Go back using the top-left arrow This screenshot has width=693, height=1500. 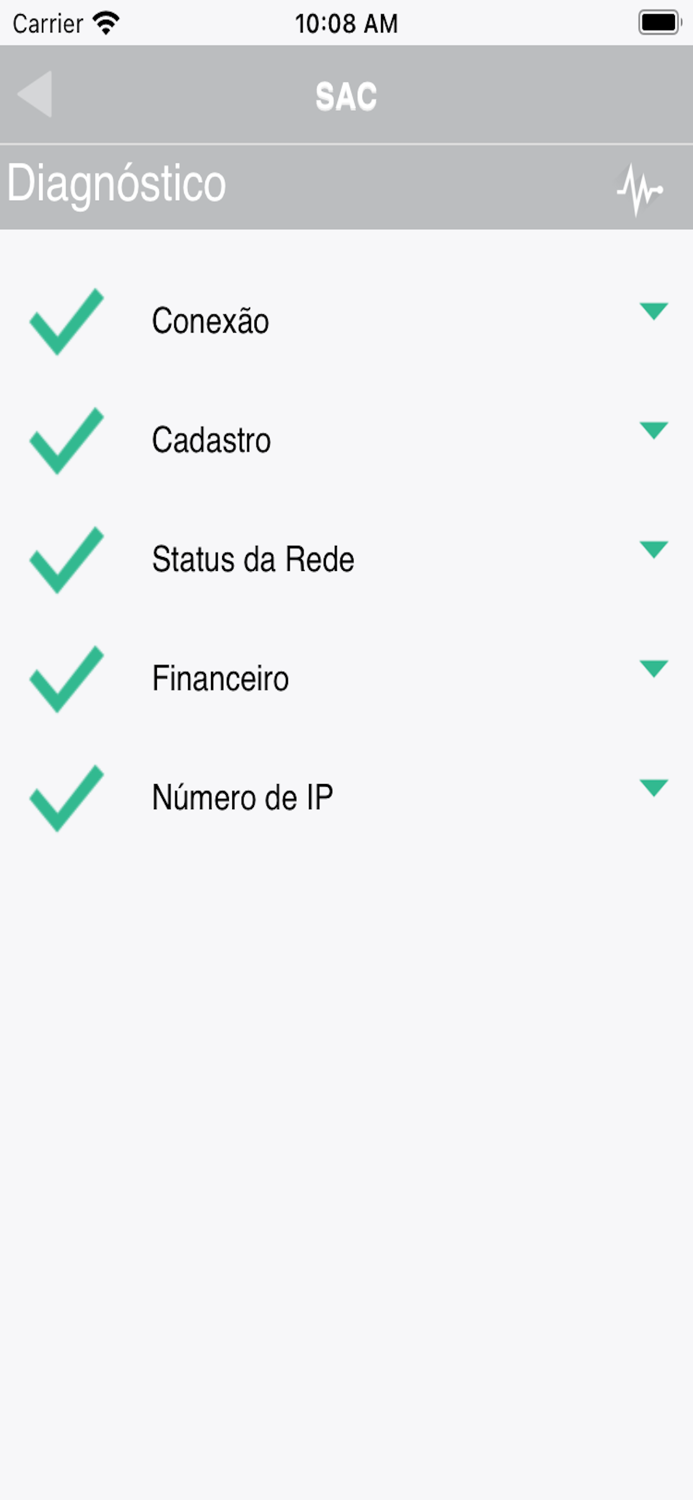coord(35,95)
